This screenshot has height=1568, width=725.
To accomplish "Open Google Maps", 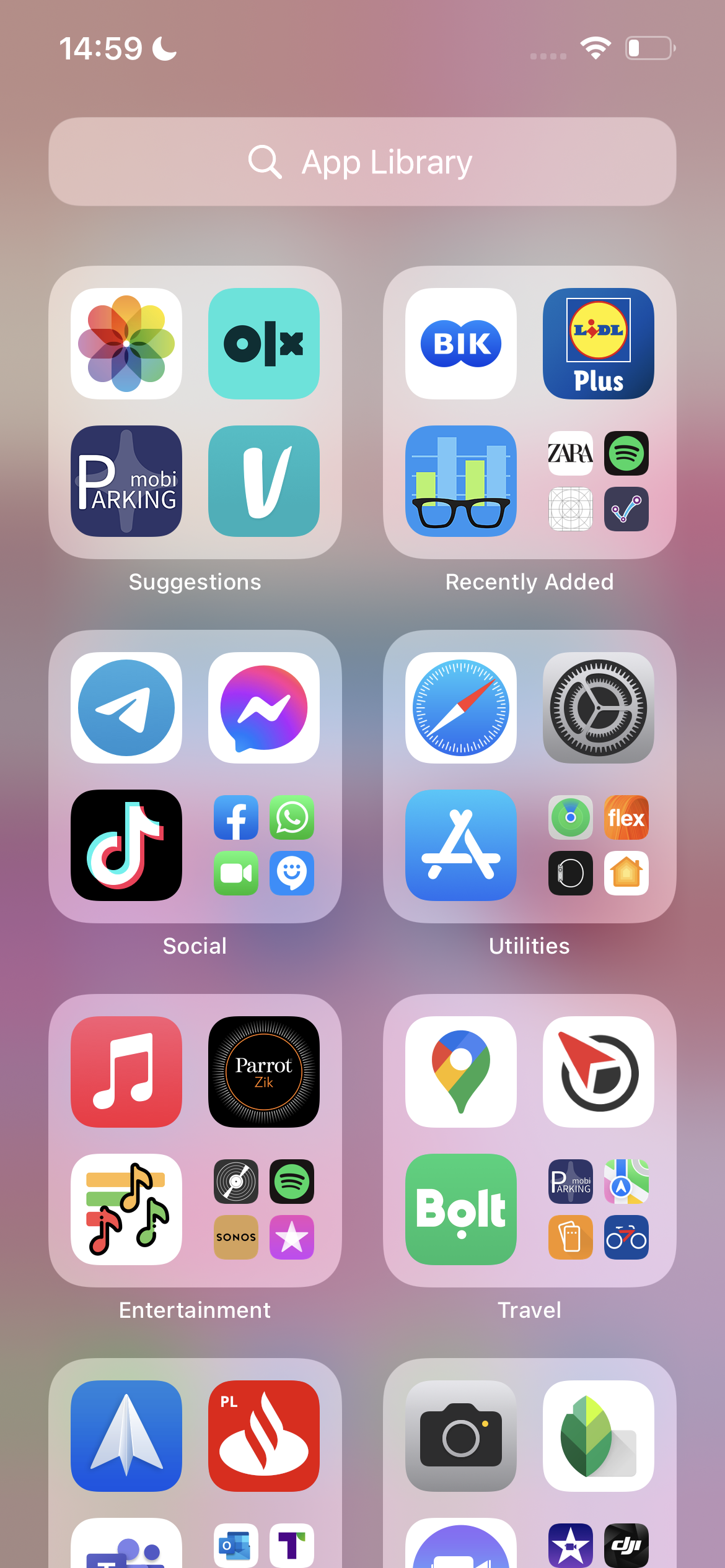I will 461,1072.
